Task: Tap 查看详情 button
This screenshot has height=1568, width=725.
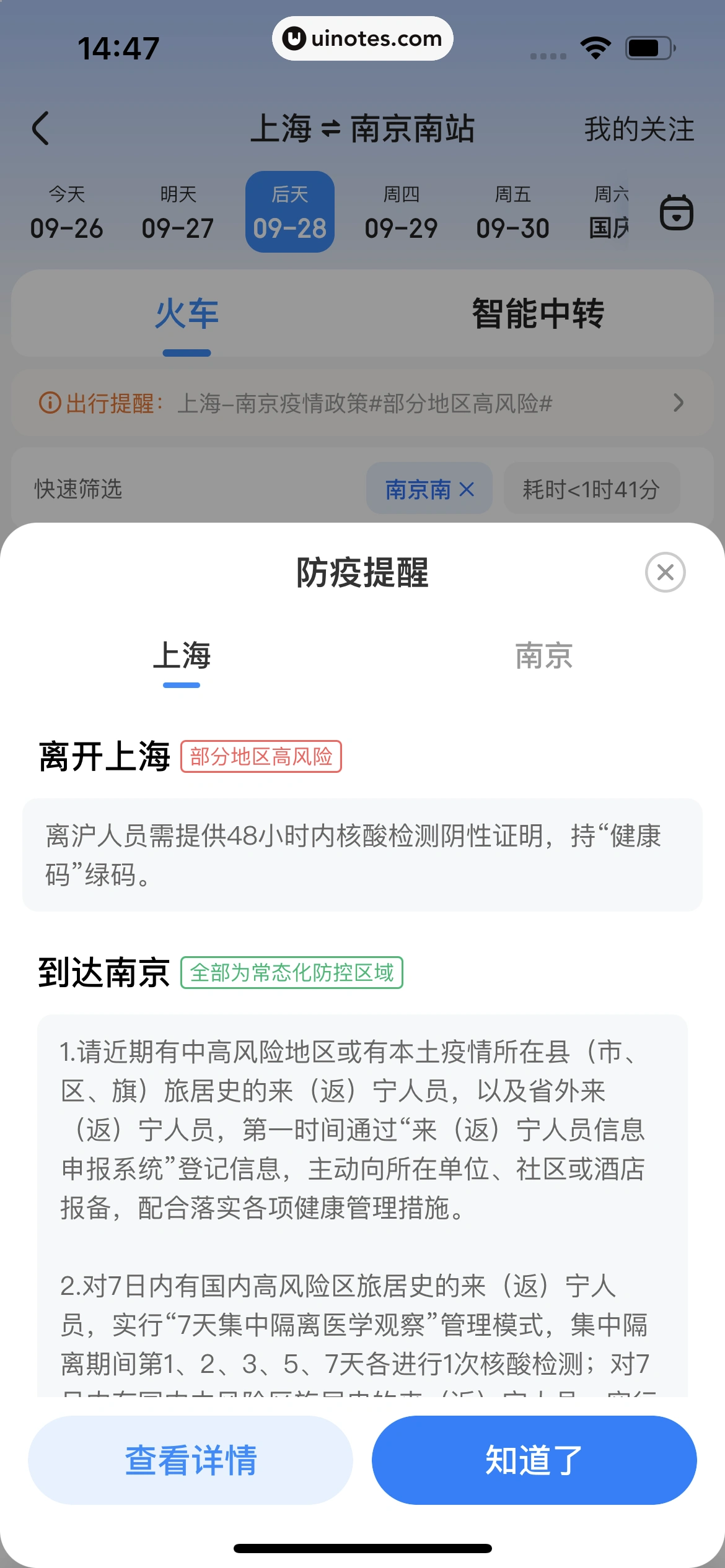Action: click(x=190, y=1460)
